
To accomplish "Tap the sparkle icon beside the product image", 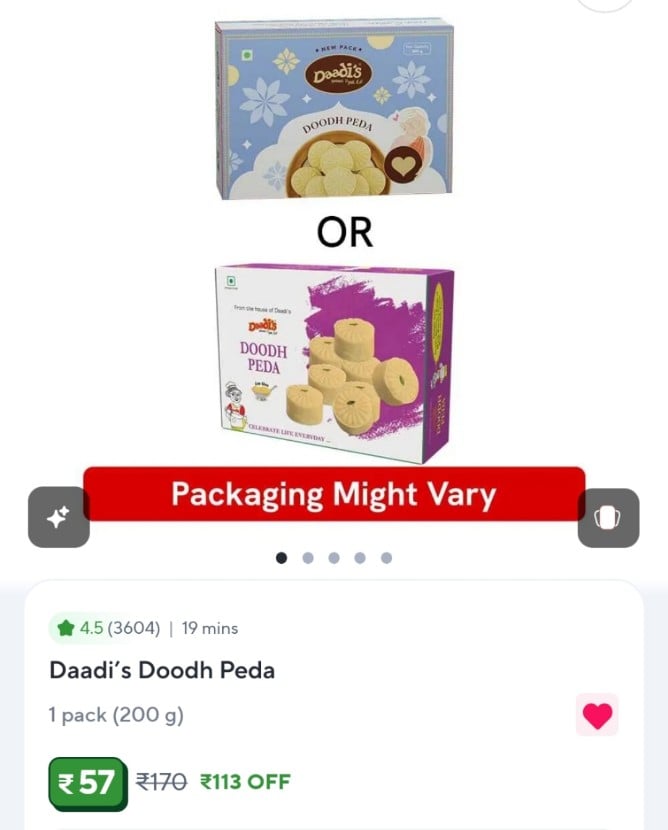I will point(58,517).
